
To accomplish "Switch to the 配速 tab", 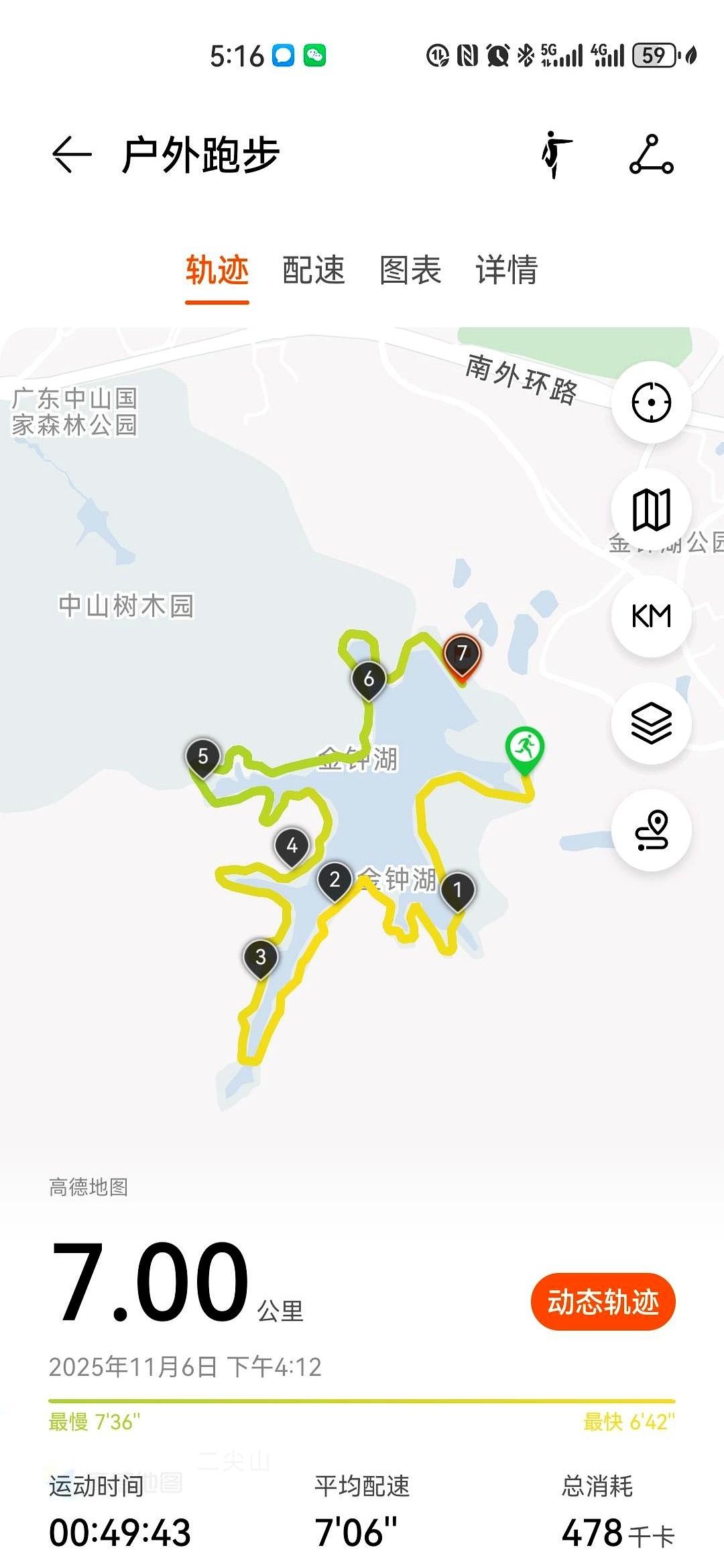I will pos(313,271).
